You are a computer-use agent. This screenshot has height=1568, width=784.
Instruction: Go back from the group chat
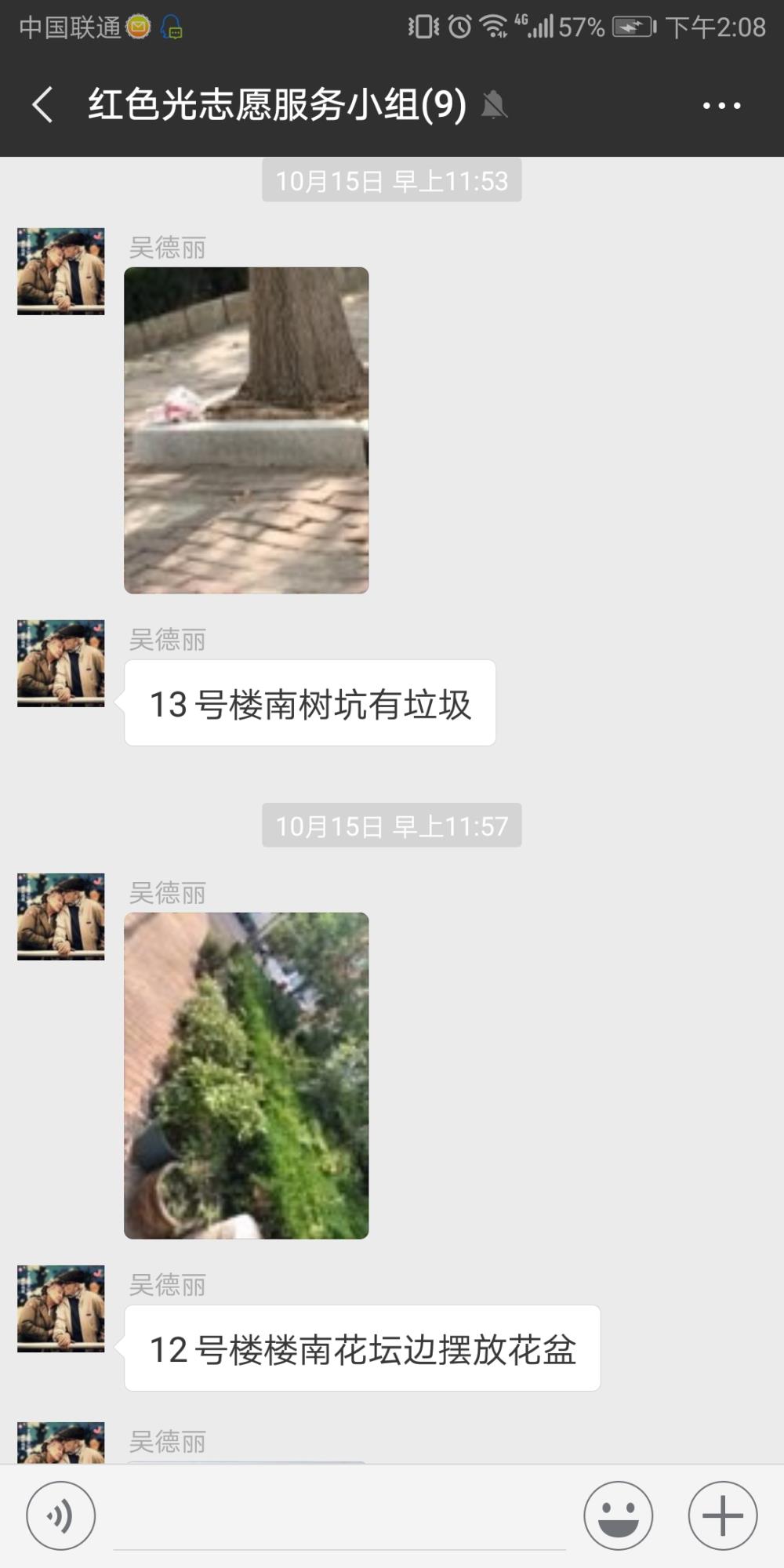43,105
